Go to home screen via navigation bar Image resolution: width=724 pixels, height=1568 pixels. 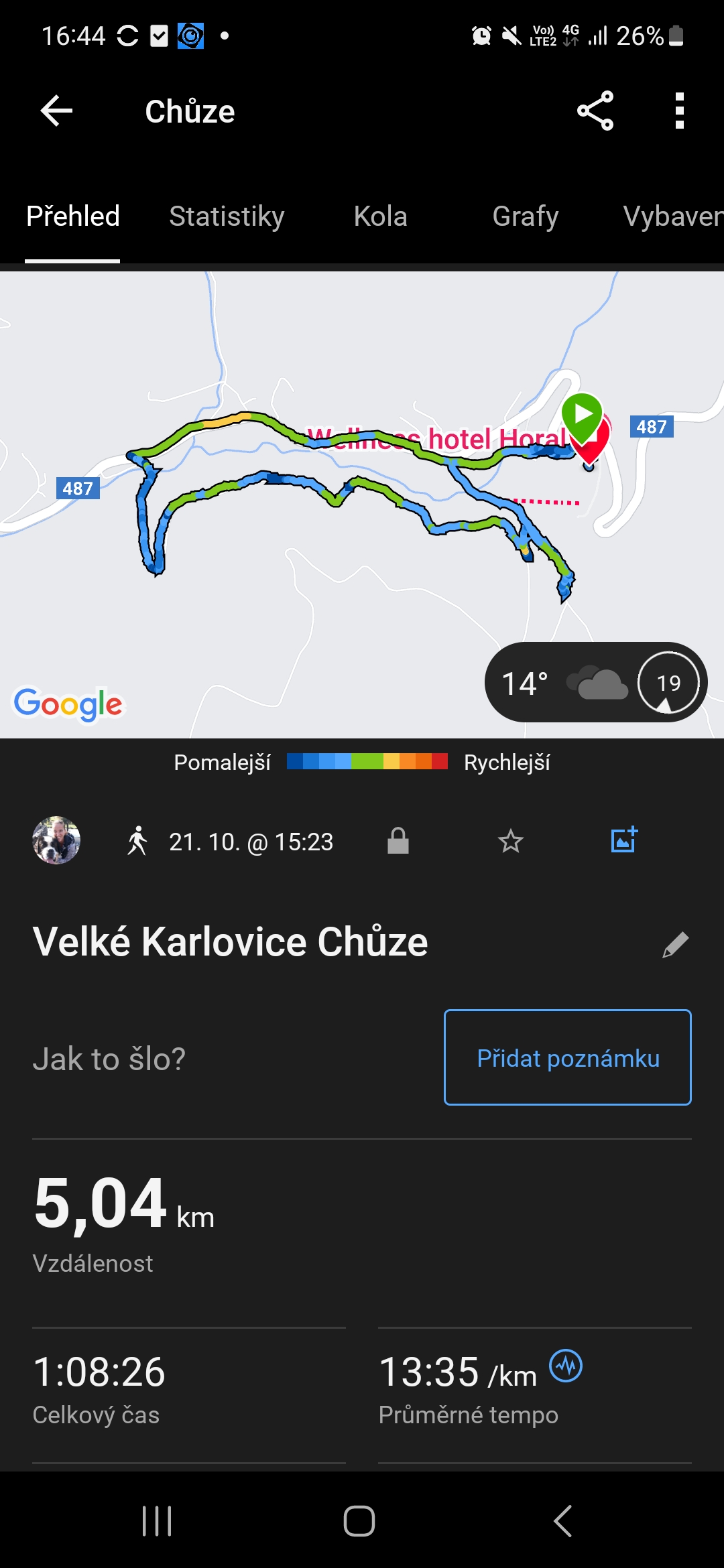click(359, 1521)
